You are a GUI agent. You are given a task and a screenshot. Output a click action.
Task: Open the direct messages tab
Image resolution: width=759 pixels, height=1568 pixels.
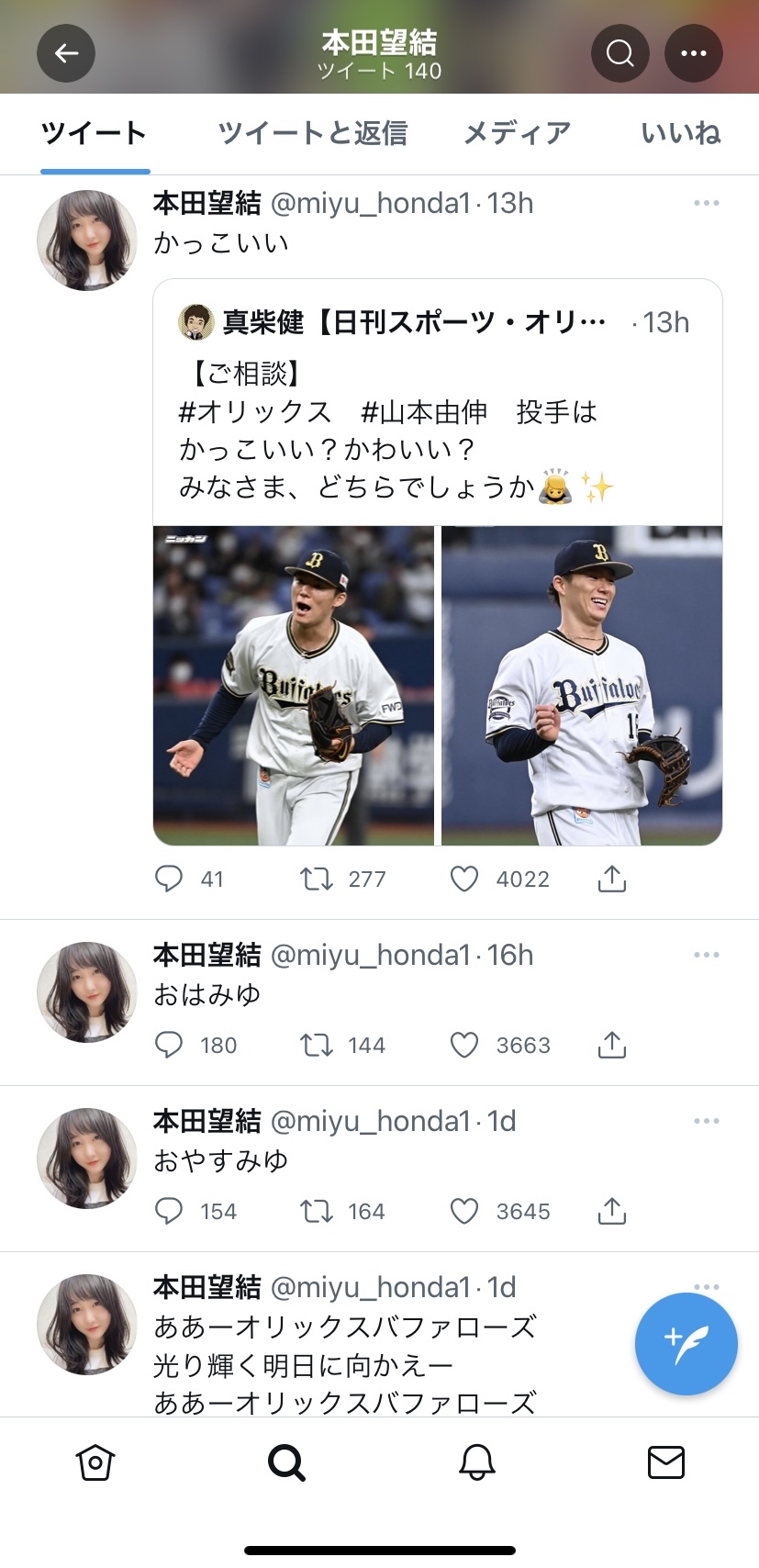[x=666, y=1462]
